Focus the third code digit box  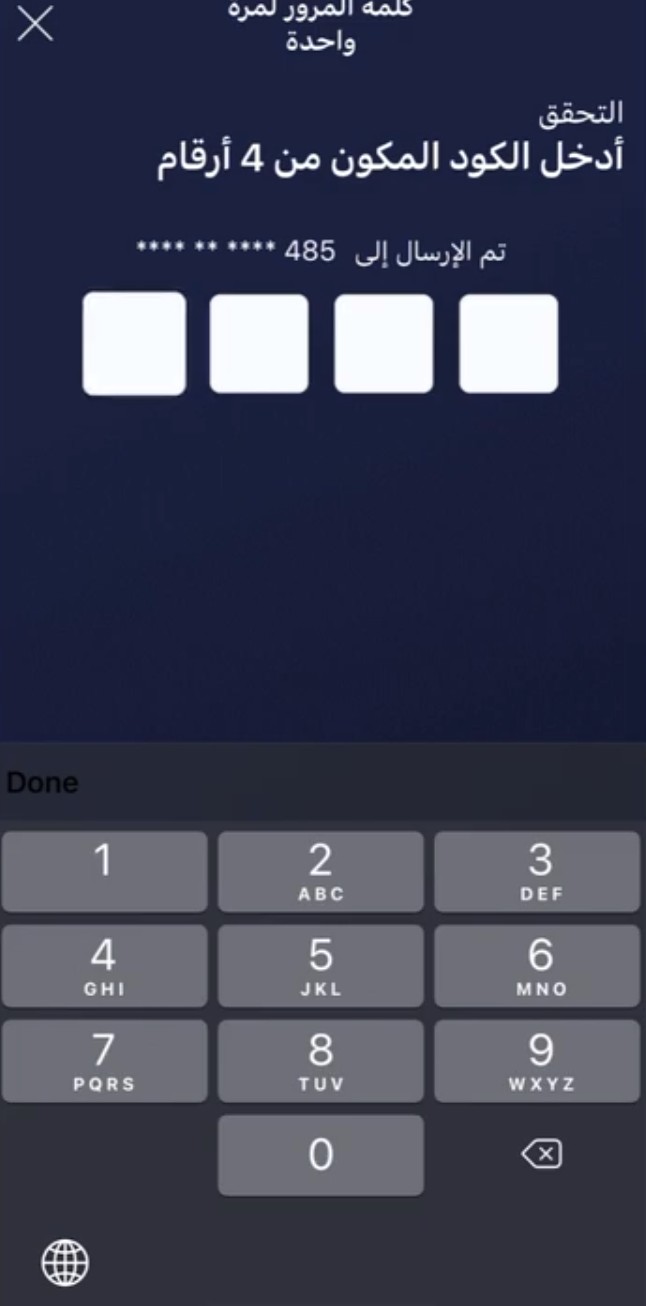pyautogui.click(x=384, y=343)
